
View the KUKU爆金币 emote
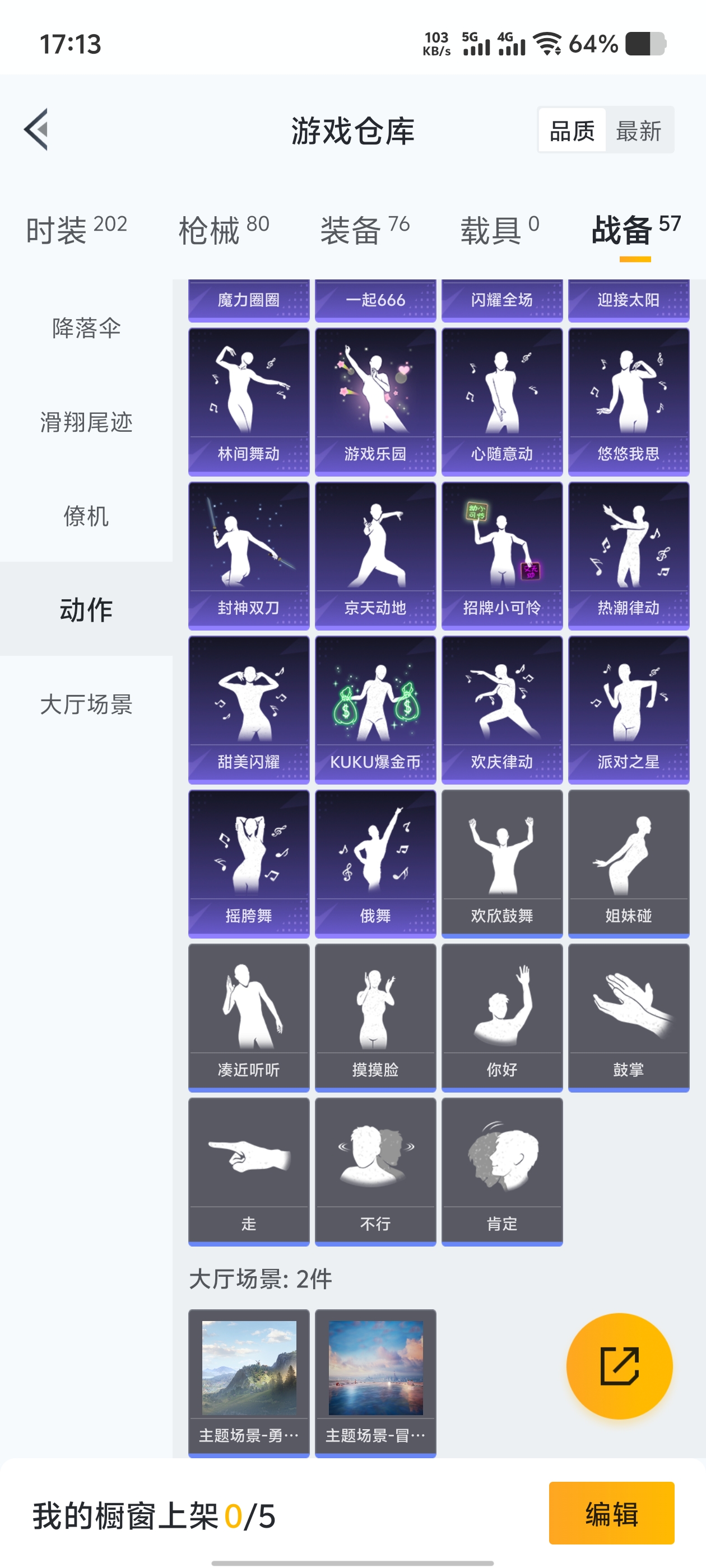click(x=375, y=709)
